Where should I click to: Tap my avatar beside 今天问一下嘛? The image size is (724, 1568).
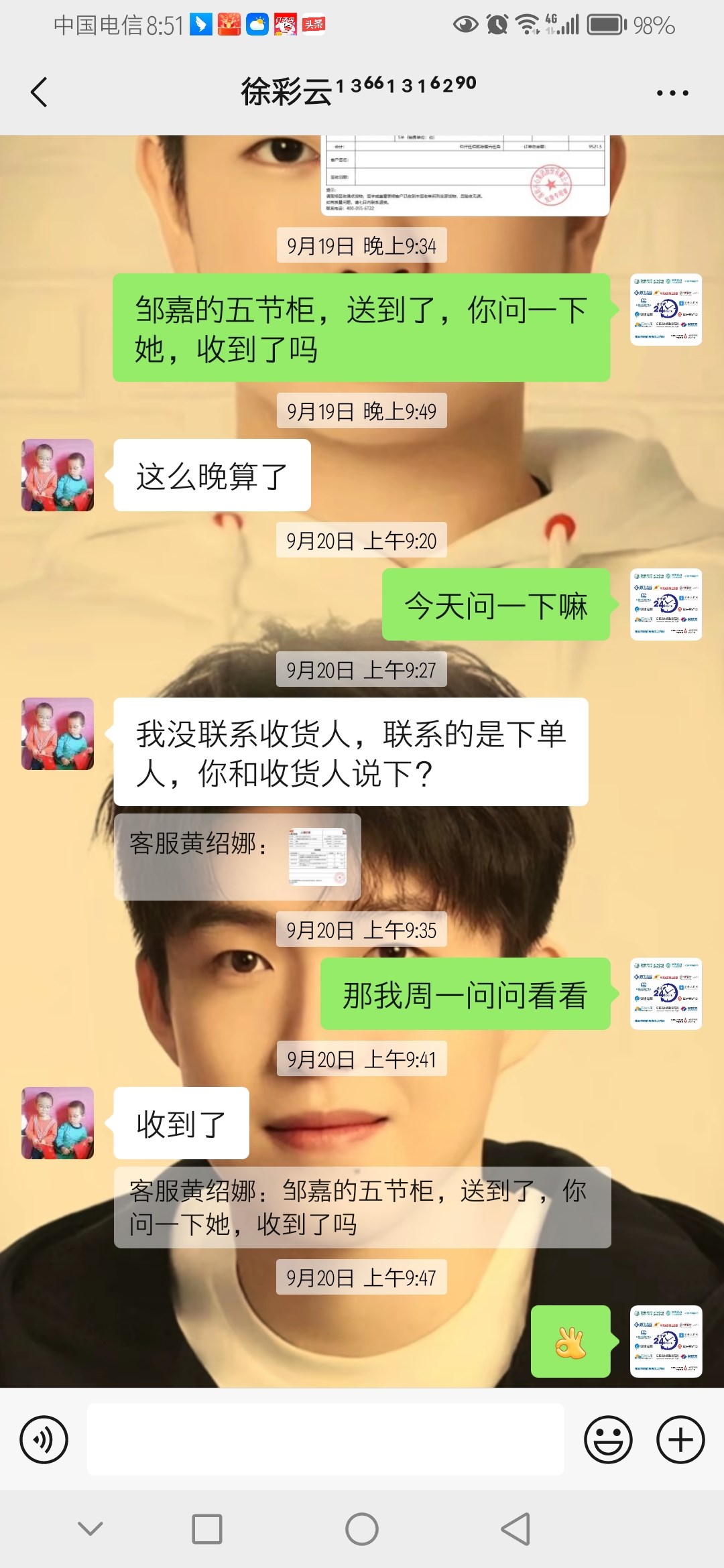[666, 604]
